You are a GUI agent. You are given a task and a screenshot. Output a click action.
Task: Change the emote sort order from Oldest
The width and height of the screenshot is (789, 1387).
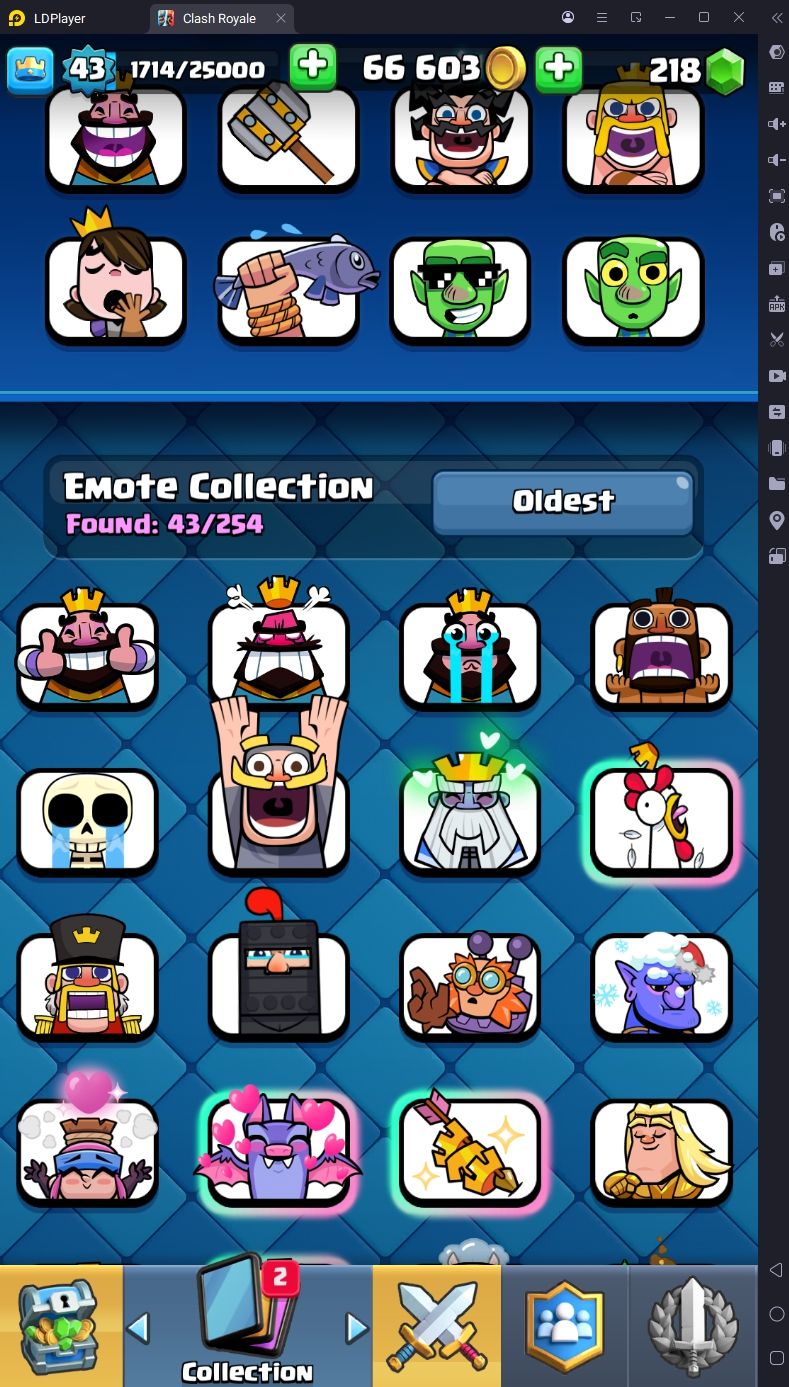[x=563, y=501]
